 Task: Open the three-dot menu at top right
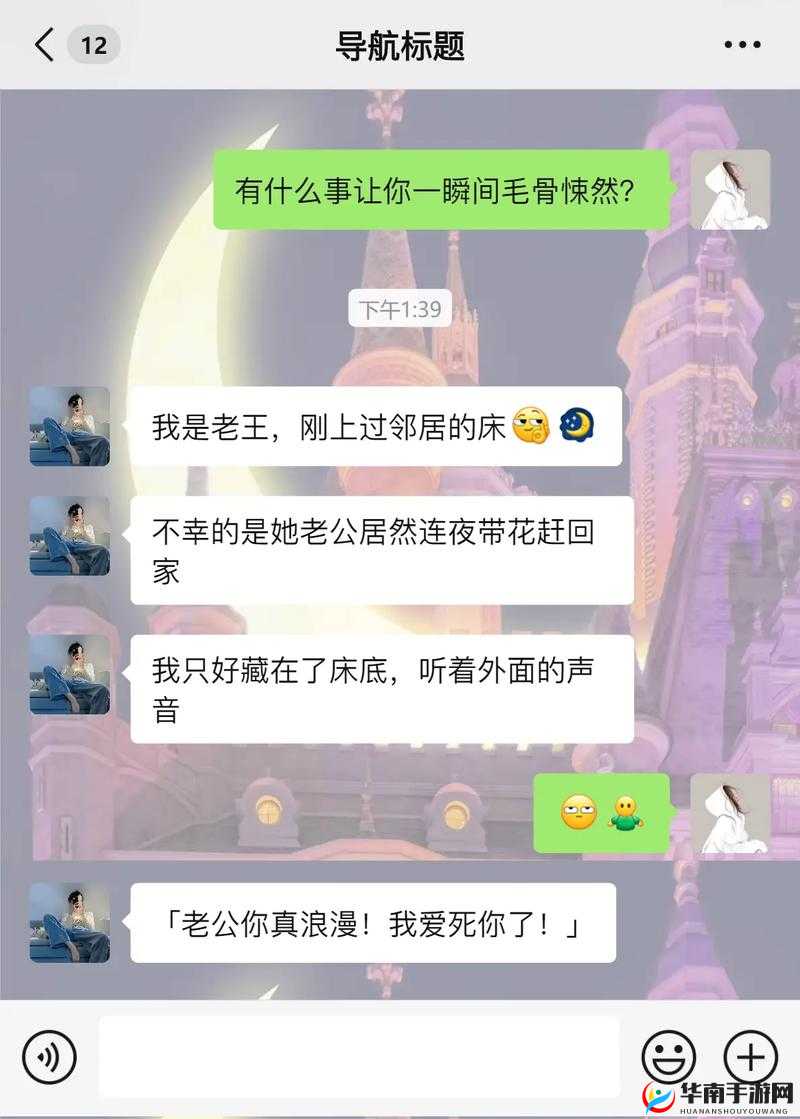point(740,44)
